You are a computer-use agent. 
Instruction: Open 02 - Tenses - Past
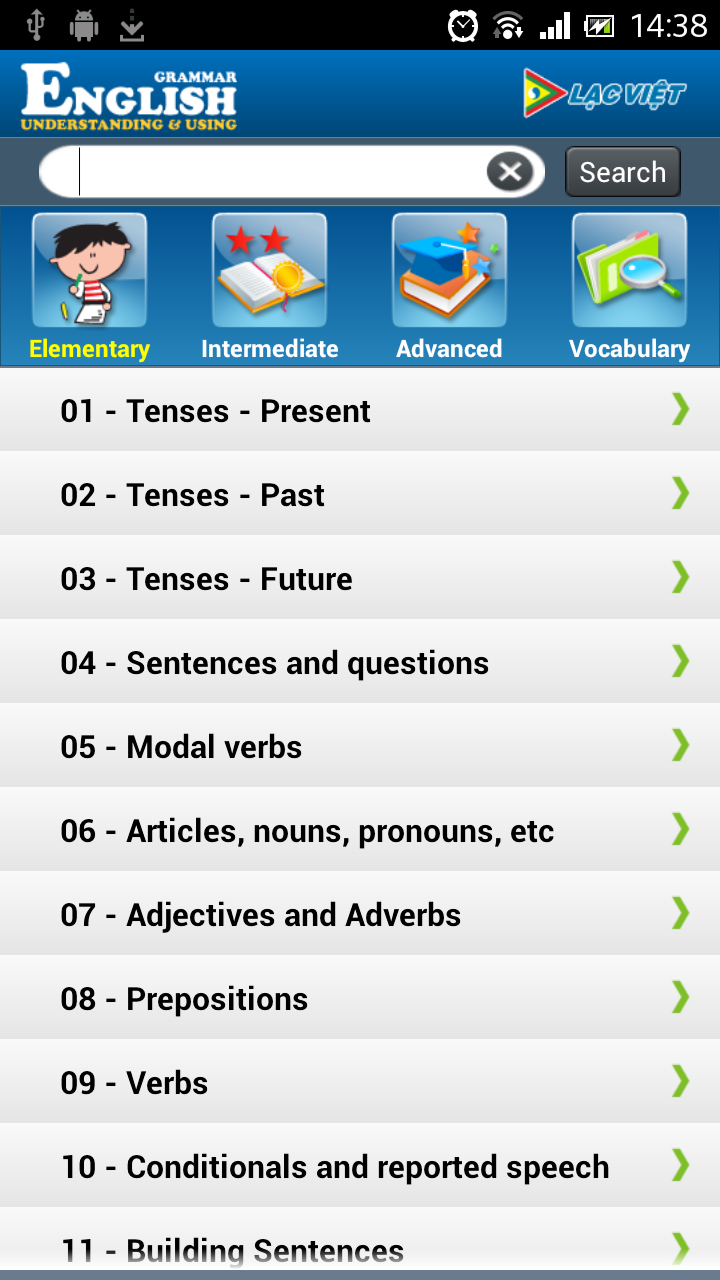coord(360,493)
